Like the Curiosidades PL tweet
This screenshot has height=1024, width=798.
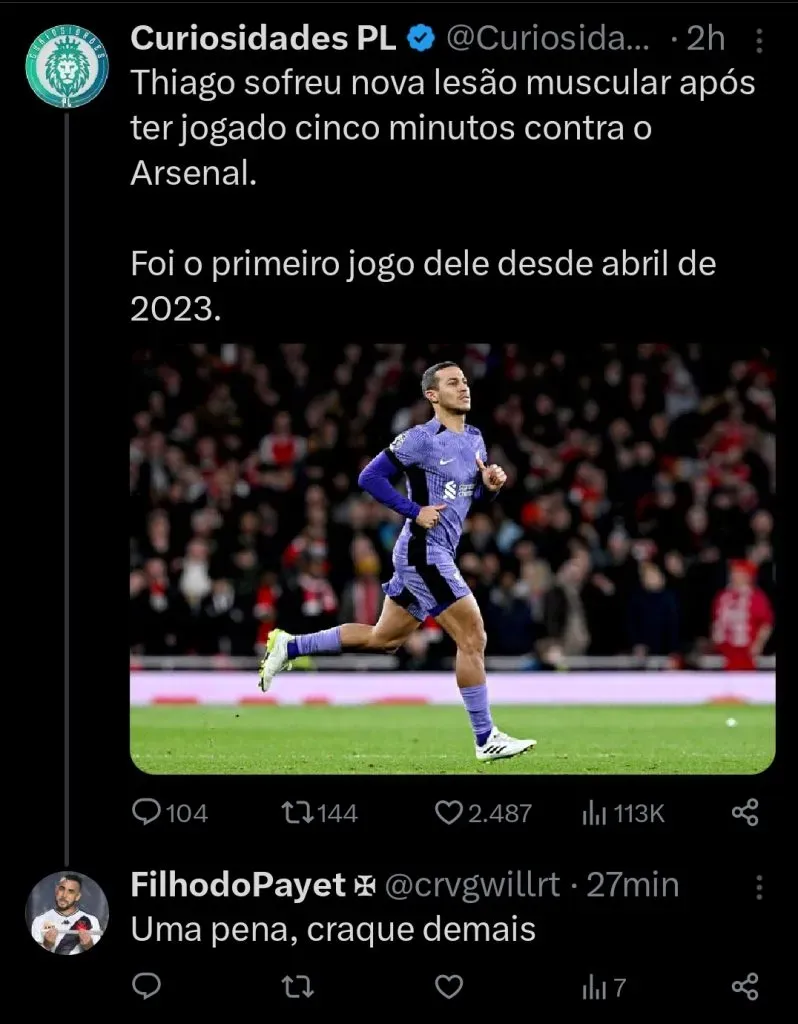(449, 812)
